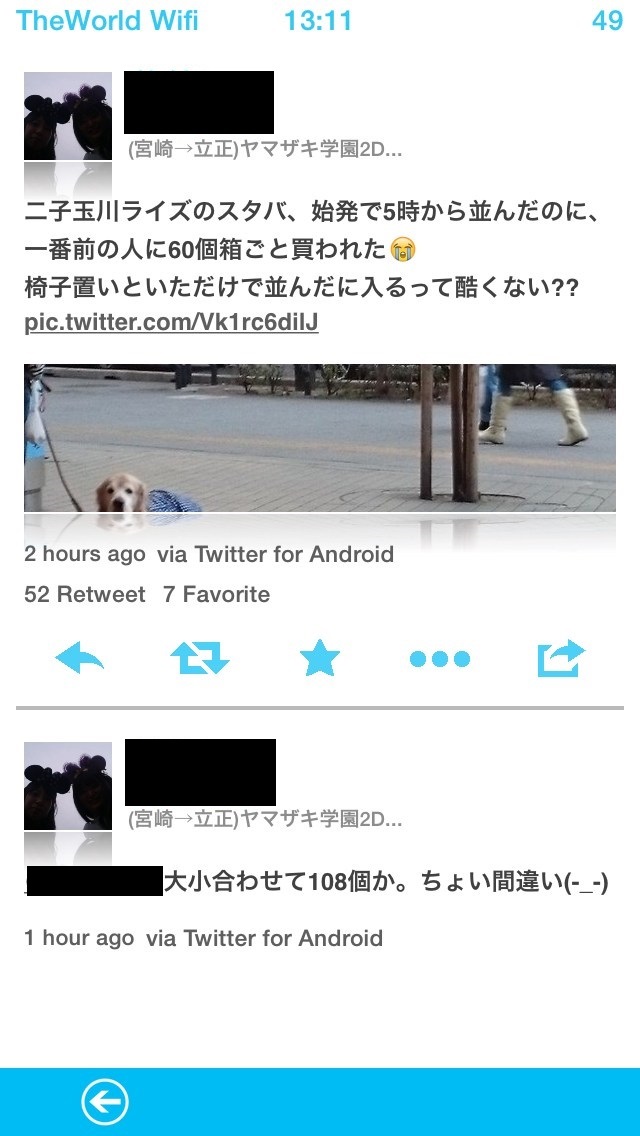Open more options with three dots
This screenshot has width=640, height=1136.
(x=440, y=658)
